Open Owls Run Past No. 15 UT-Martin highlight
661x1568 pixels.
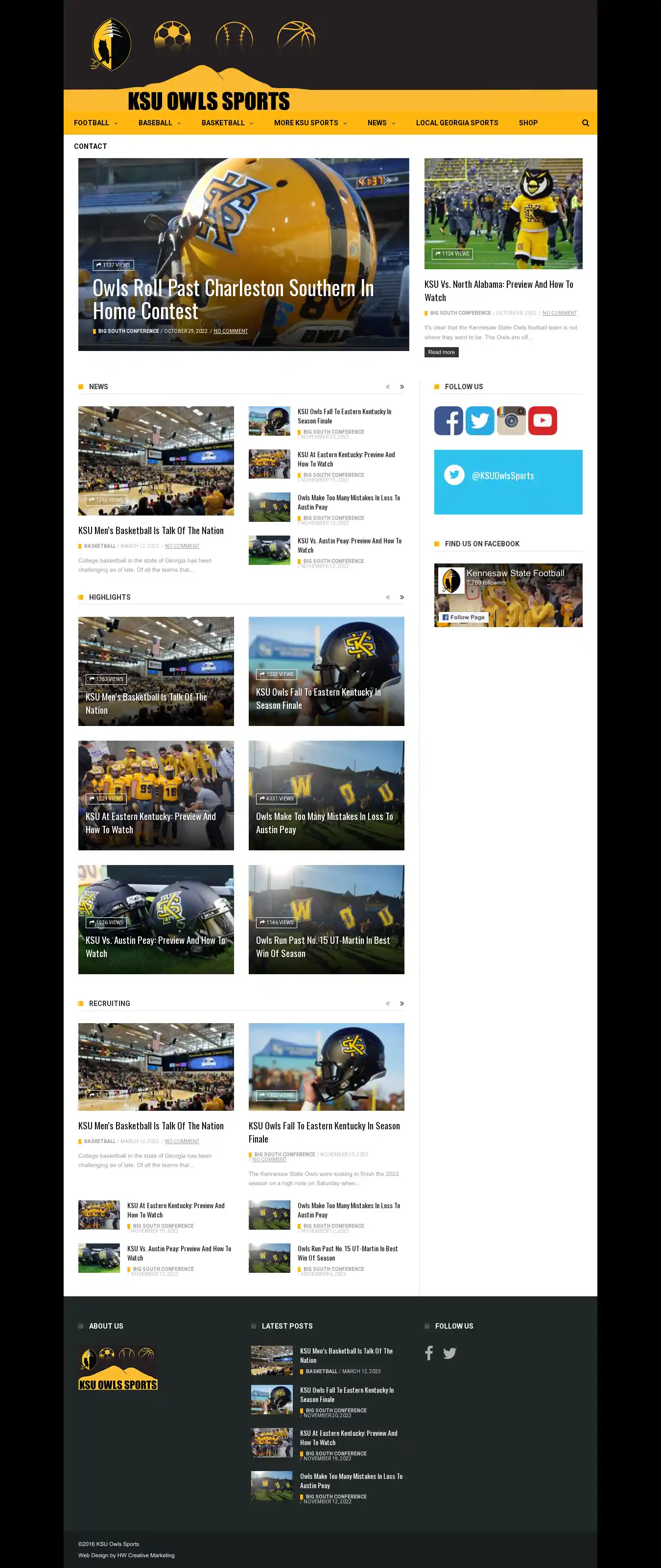pyautogui.click(x=326, y=919)
